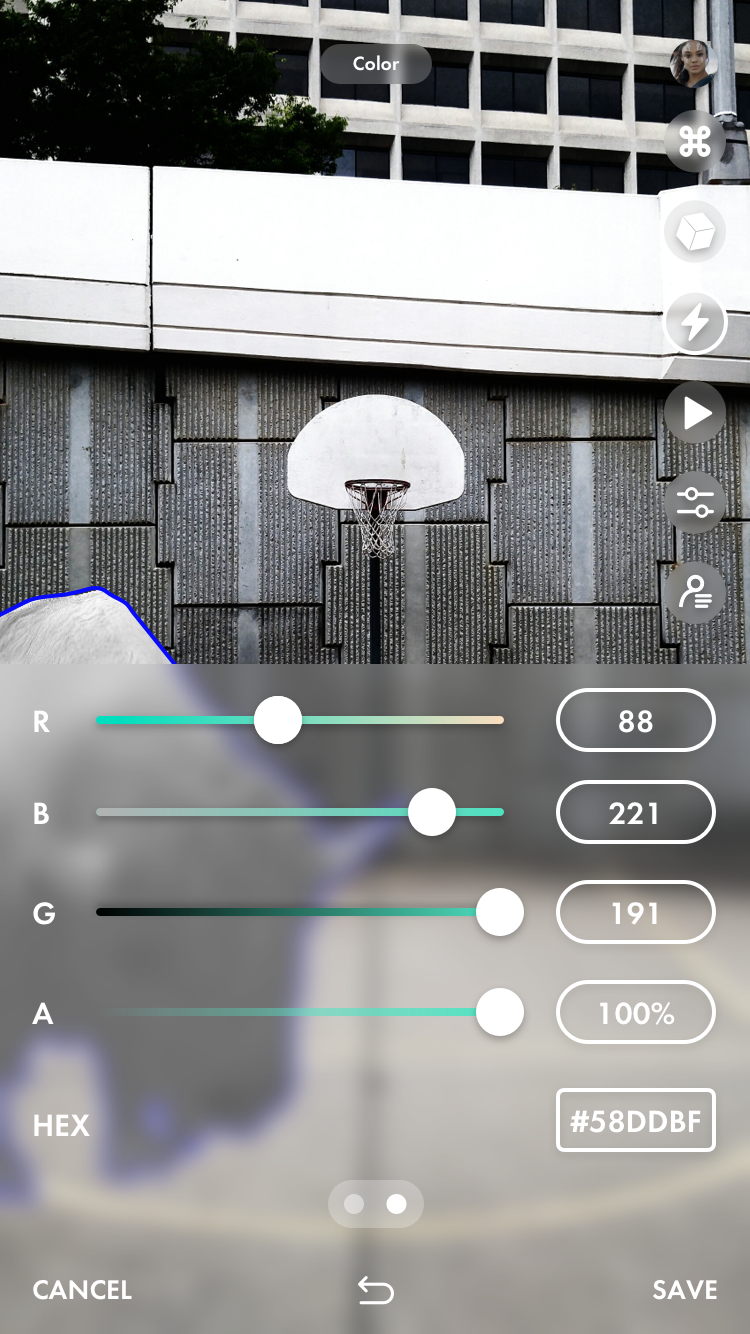The image size is (750, 1334).
Task: Open the adjustment sliders icon
Action: 695,502
